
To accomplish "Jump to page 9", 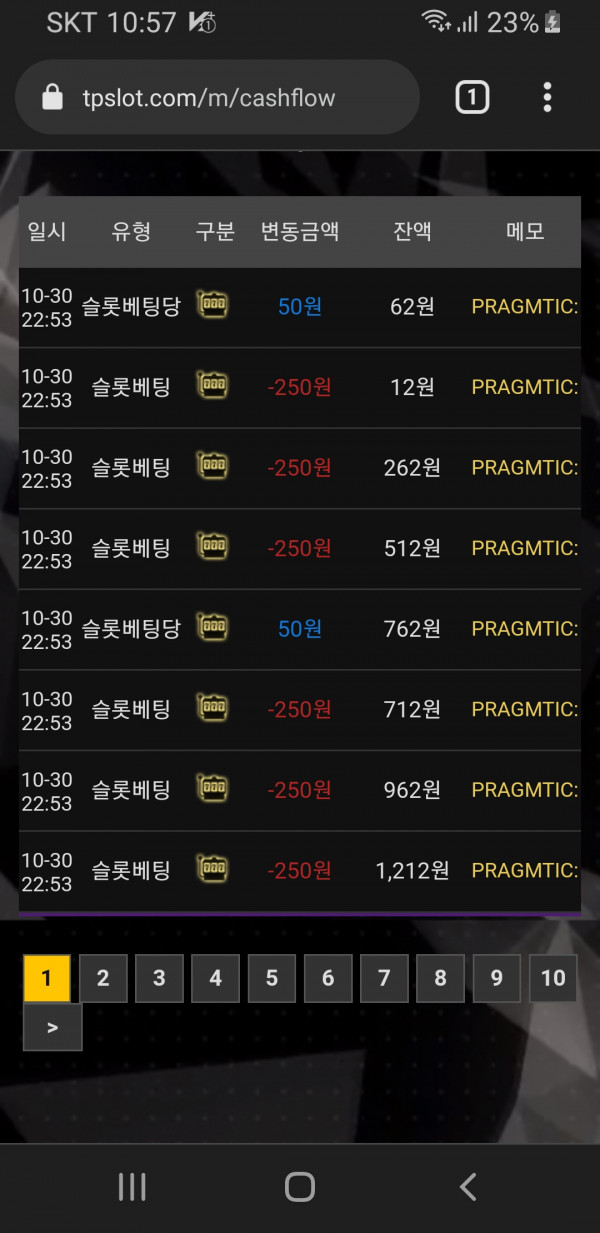I will [x=497, y=978].
